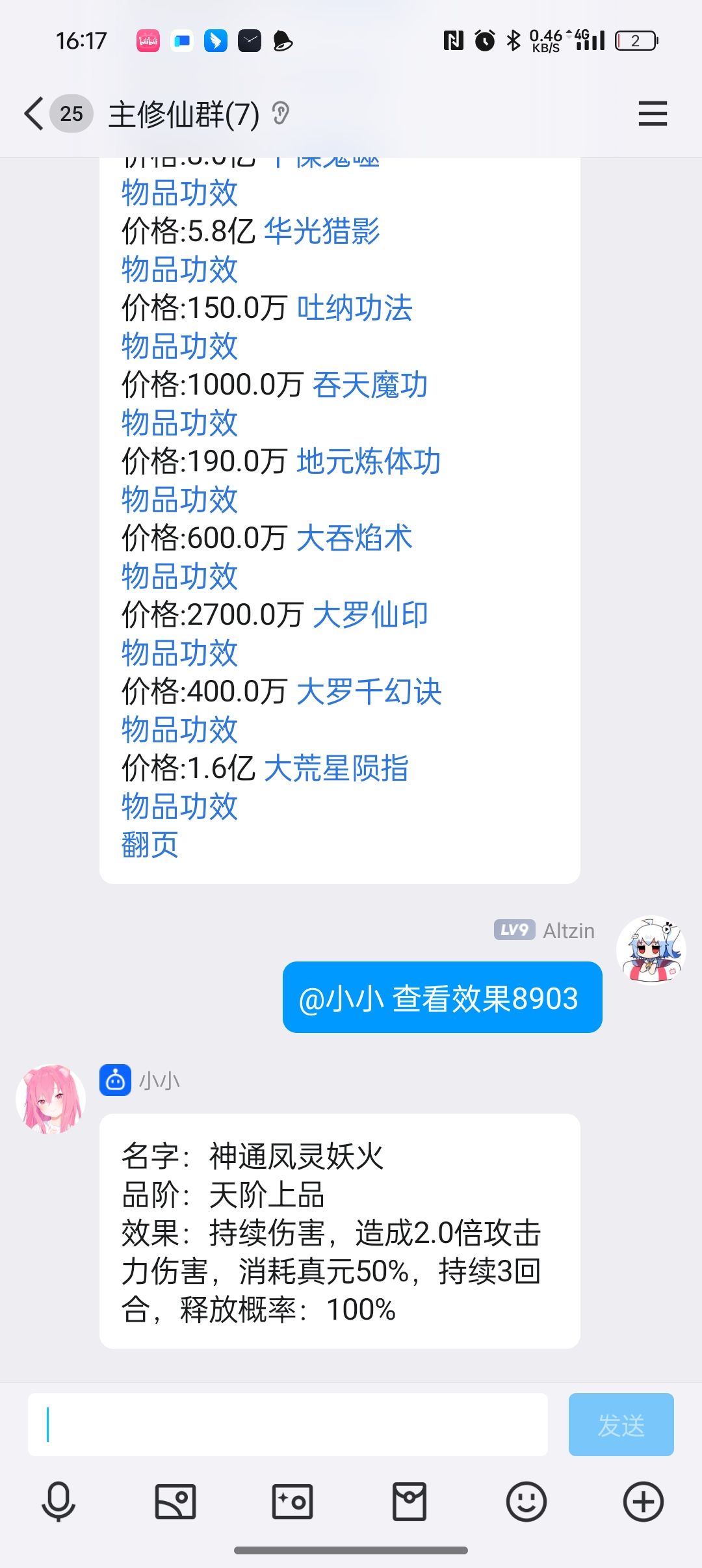Go back to the chat list
The width and height of the screenshot is (702, 1568).
(x=34, y=114)
